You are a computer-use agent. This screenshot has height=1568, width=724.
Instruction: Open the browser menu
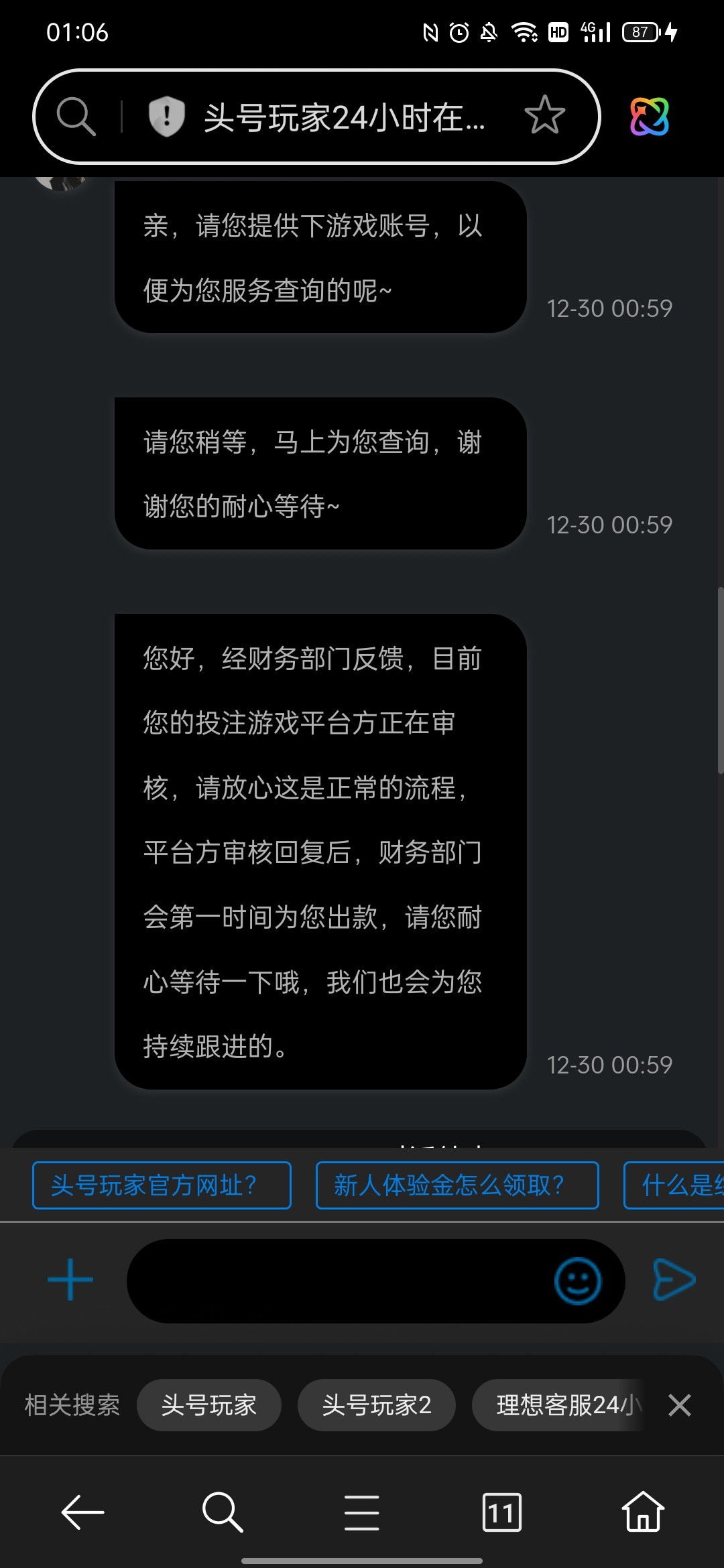(x=362, y=1512)
